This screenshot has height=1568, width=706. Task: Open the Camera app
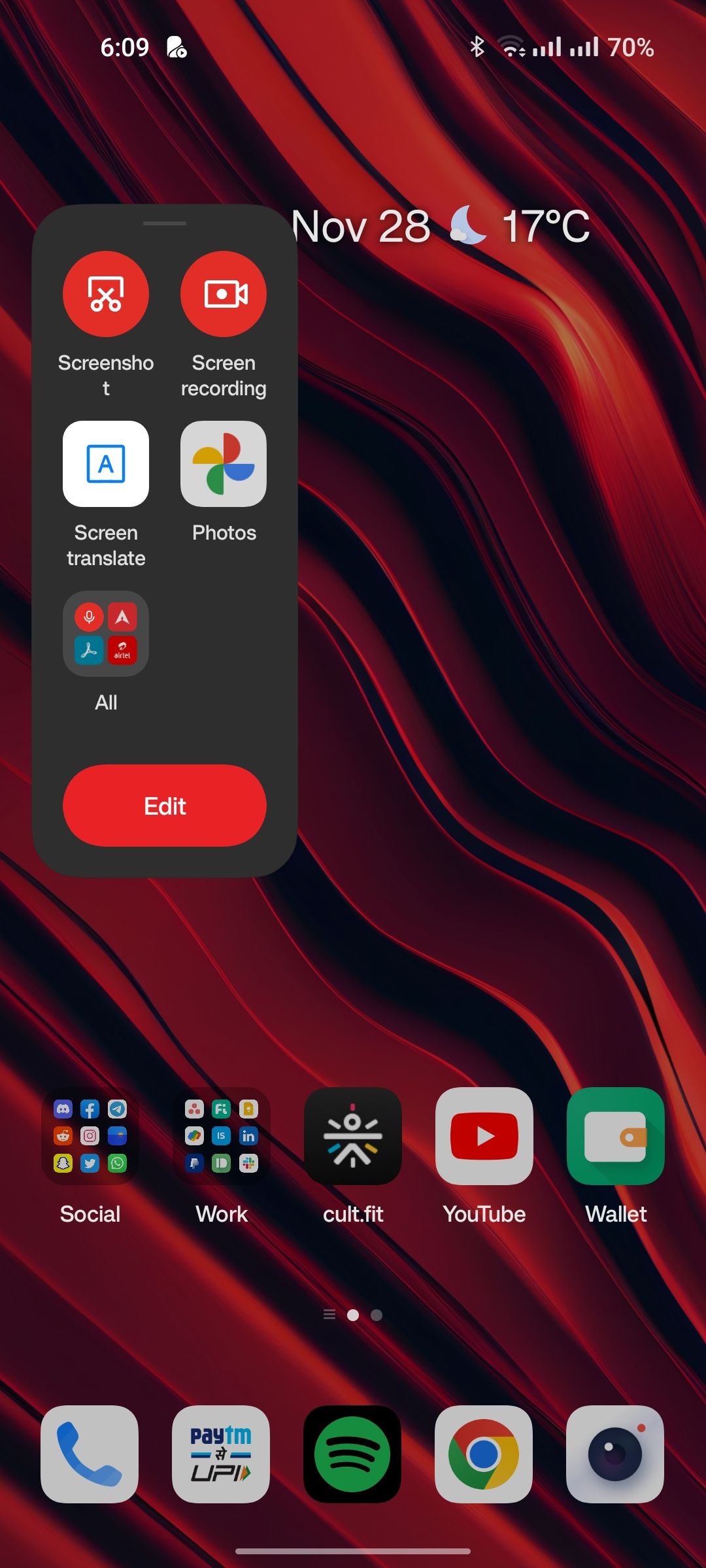pos(615,1454)
